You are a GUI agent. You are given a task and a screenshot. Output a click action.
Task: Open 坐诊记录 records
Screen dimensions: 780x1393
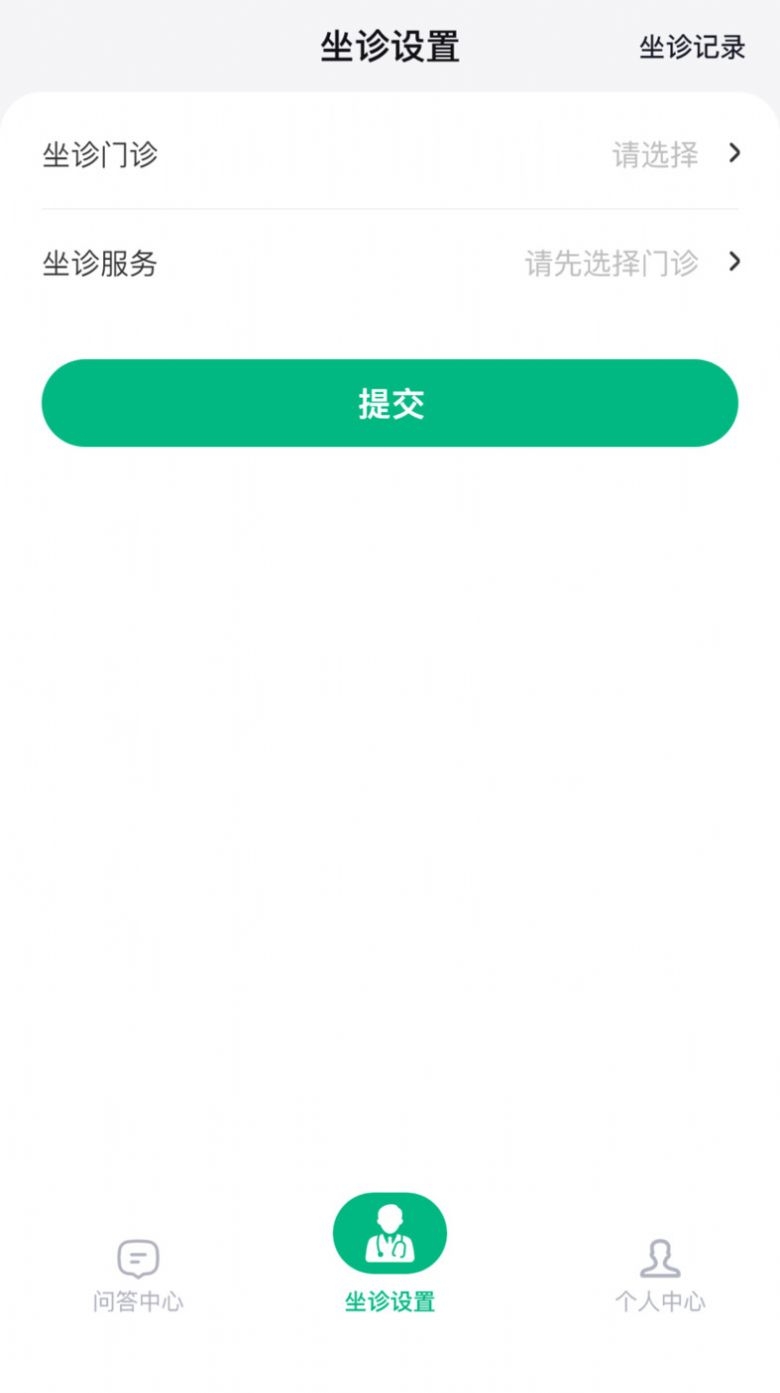coord(692,47)
